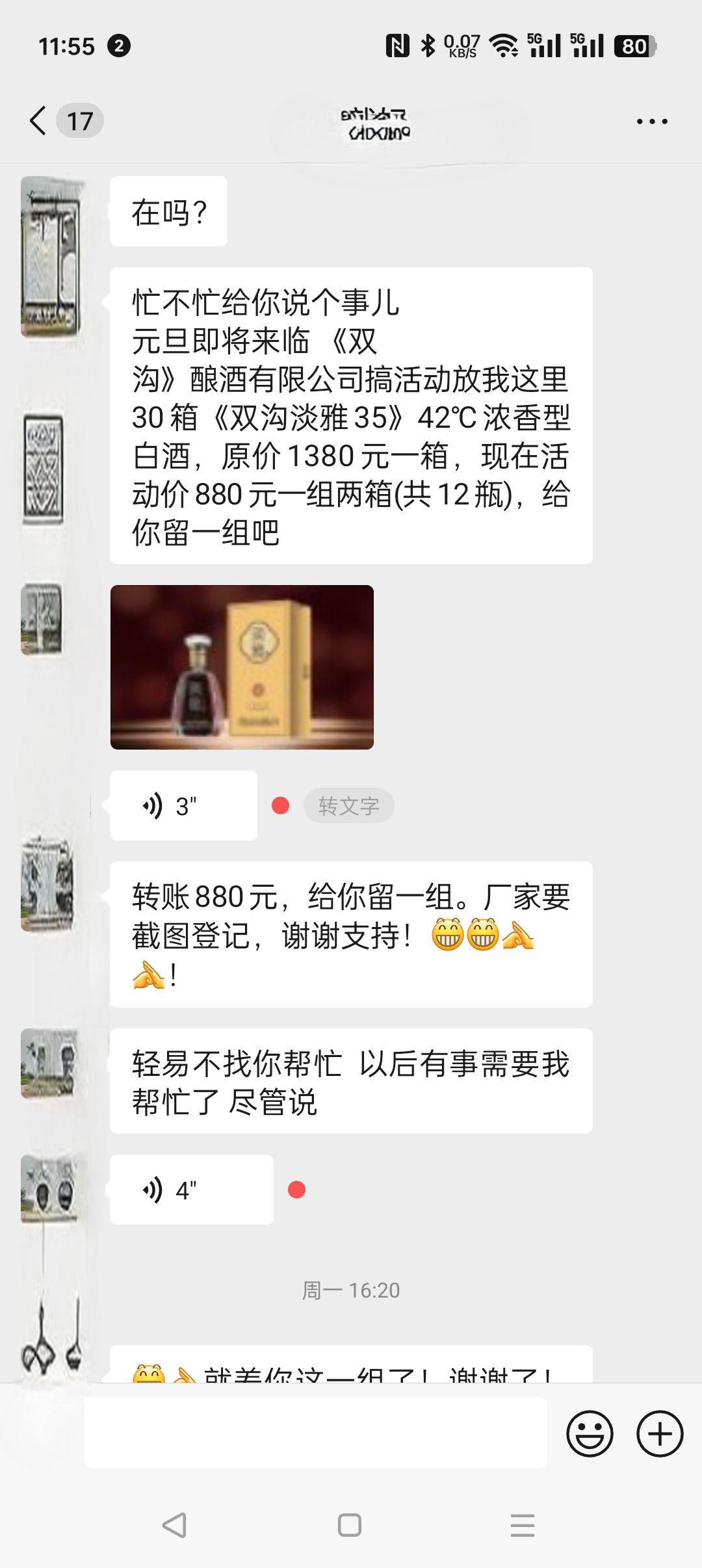Open the three-dot chat menu
702x1568 pixels.
pos(652,122)
